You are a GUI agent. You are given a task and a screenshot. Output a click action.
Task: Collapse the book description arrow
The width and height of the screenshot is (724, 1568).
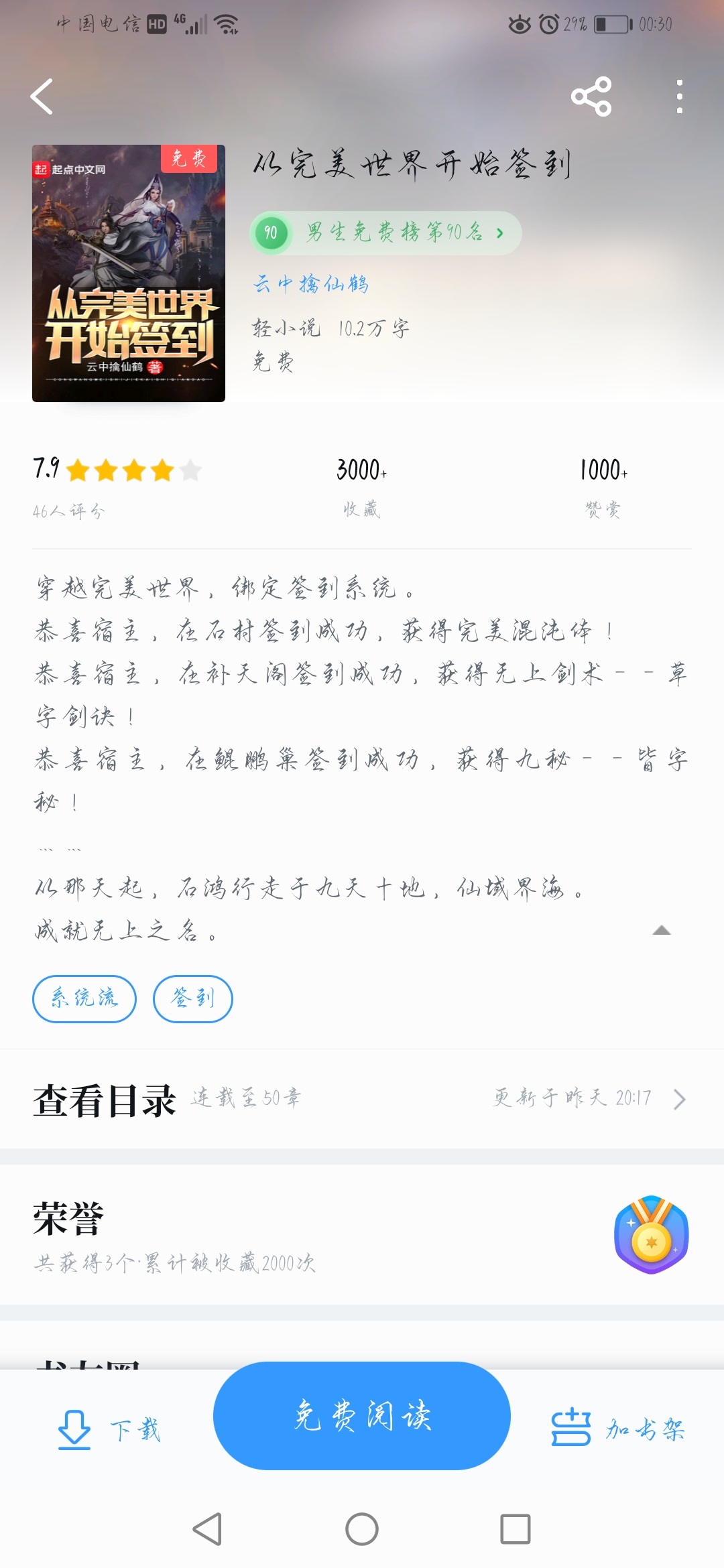click(x=661, y=930)
